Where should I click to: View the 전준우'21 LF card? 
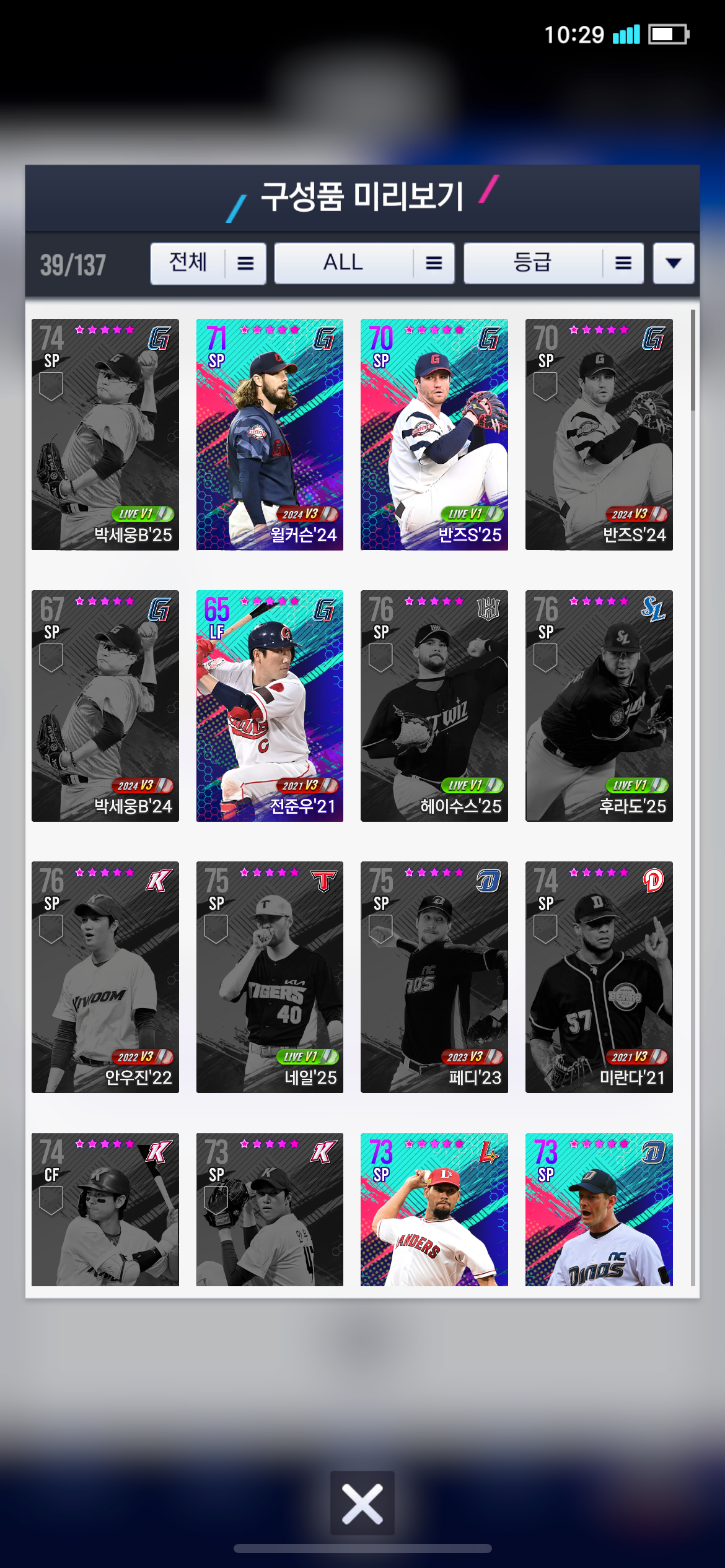pos(270,705)
